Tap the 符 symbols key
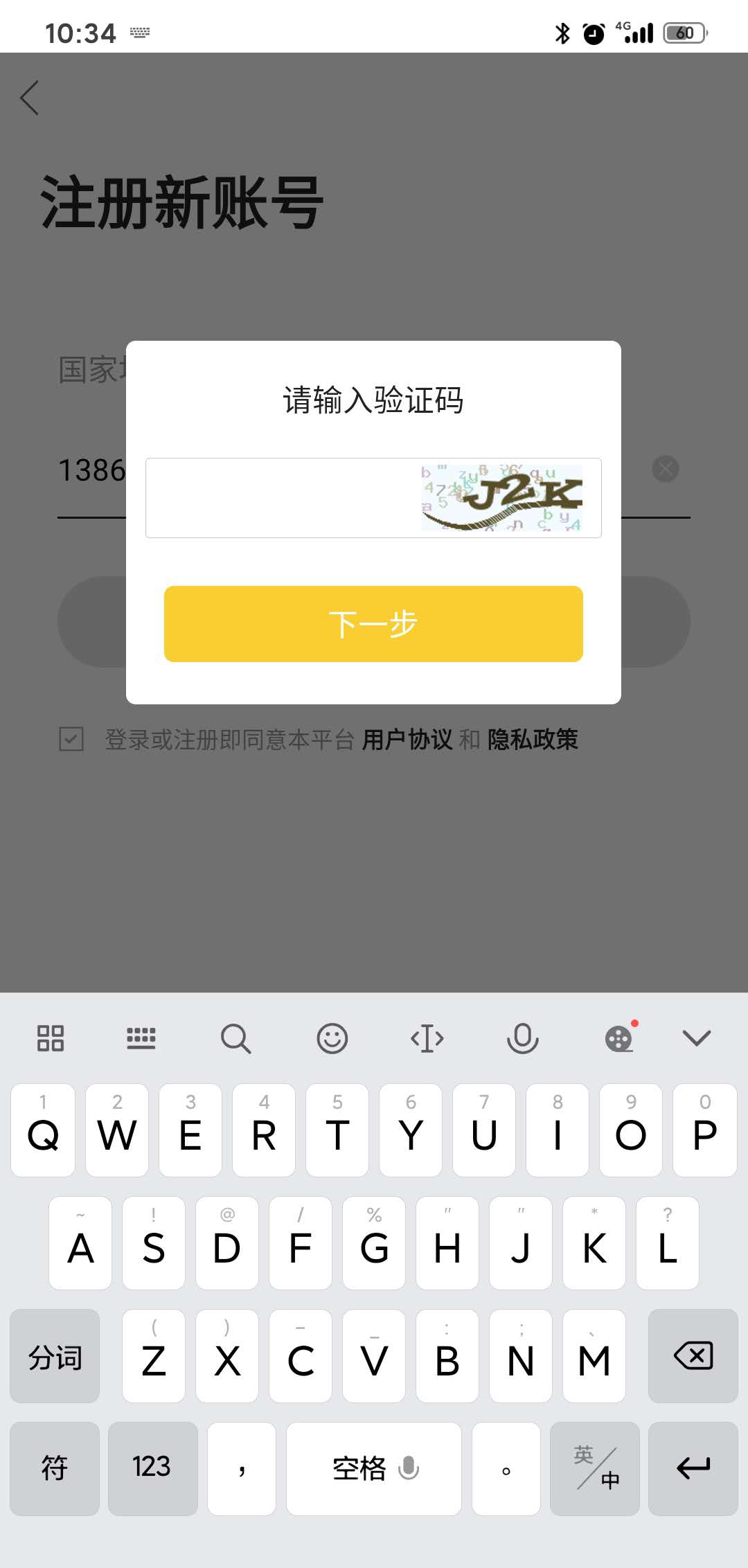The image size is (748, 1568). tap(55, 1468)
